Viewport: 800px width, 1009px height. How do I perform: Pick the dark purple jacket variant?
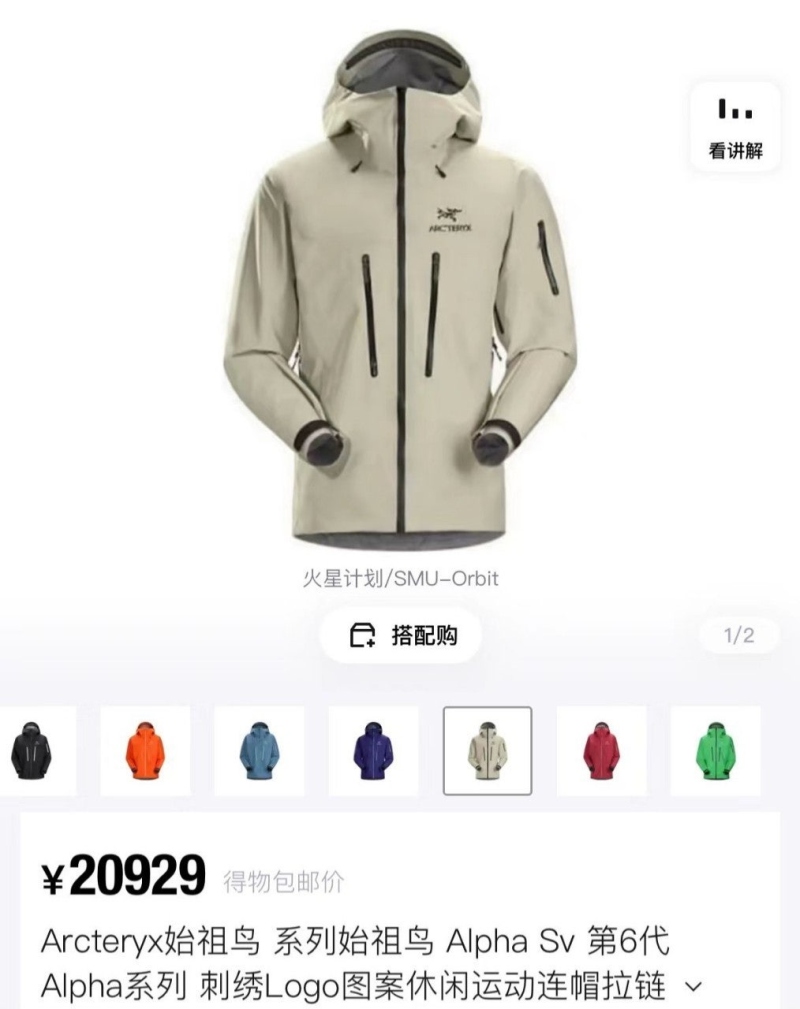click(373, 750)
